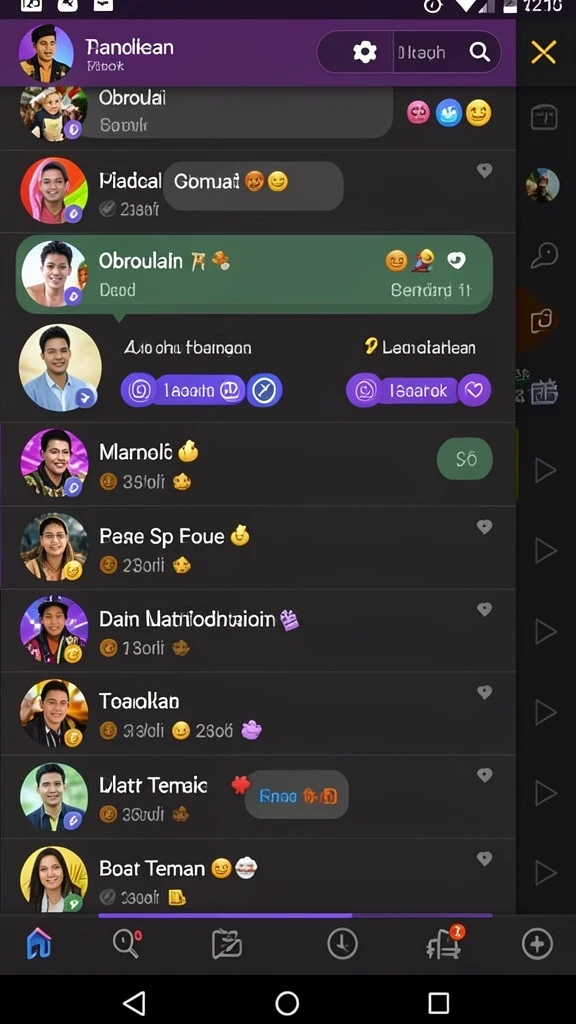The height and width of the screenshot is (1024, 576).
Task: Open the bottom tab showing a notification badge
Action: point(445,943)
